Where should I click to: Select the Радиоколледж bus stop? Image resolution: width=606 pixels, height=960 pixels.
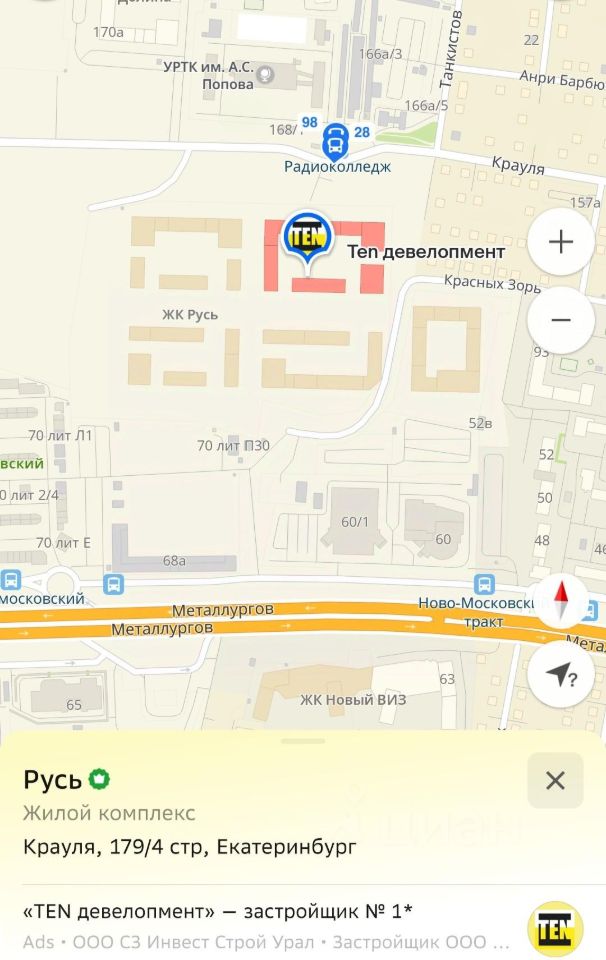(x=335, y=142)
